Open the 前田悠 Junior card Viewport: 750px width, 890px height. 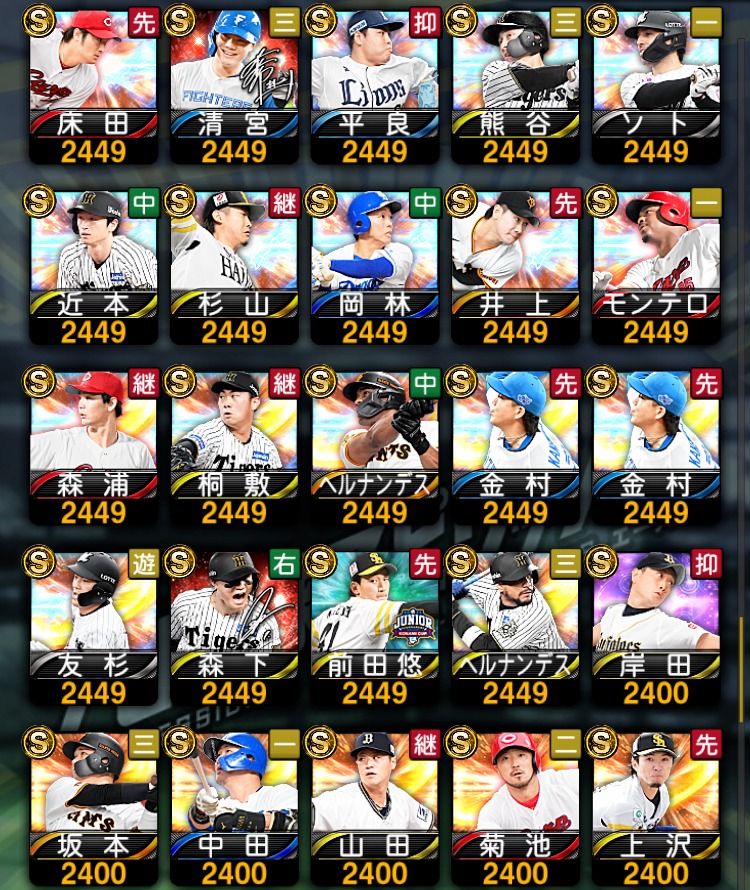pyautogui.click(x=375, y=625)
